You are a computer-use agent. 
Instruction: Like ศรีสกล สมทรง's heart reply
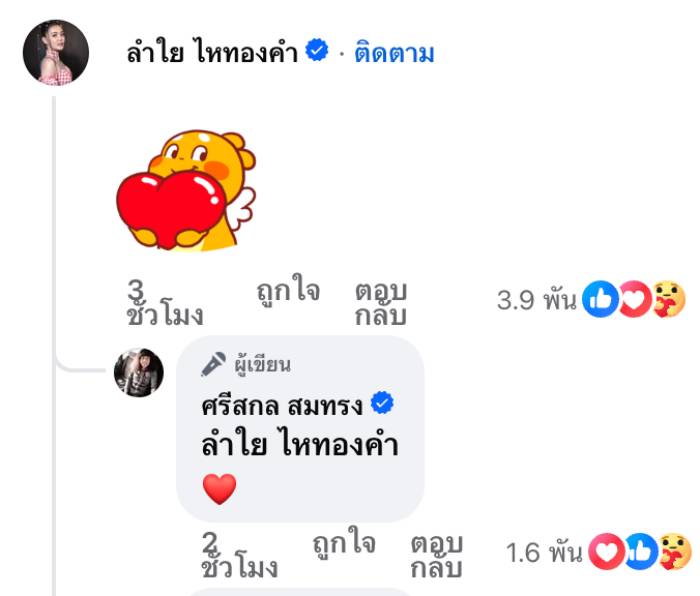tap(343, 544)
